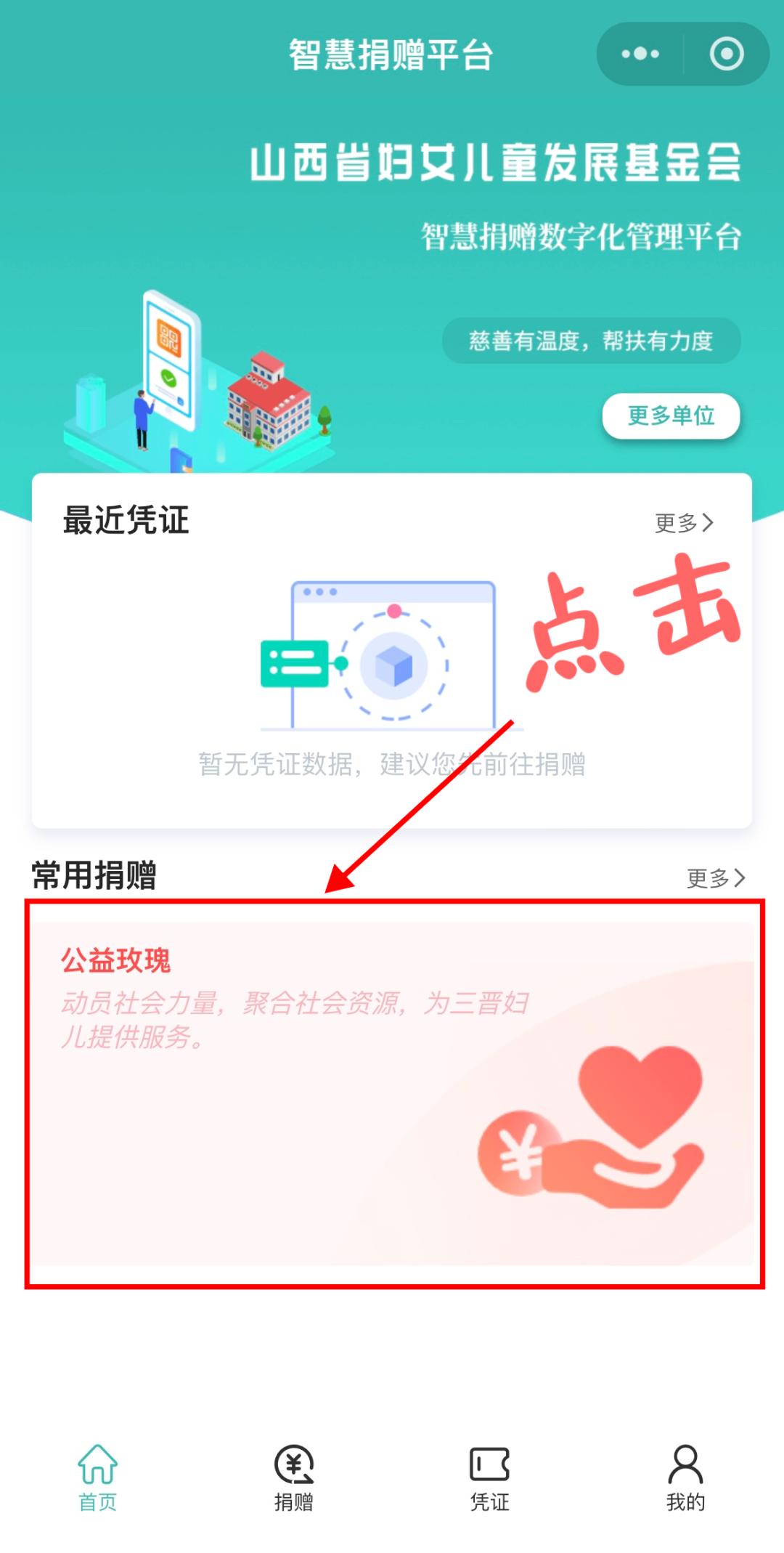Screen dimensions: 784x1553
Task: Open the 公益玫瑰 donation card
Action: click(393, 1093)
